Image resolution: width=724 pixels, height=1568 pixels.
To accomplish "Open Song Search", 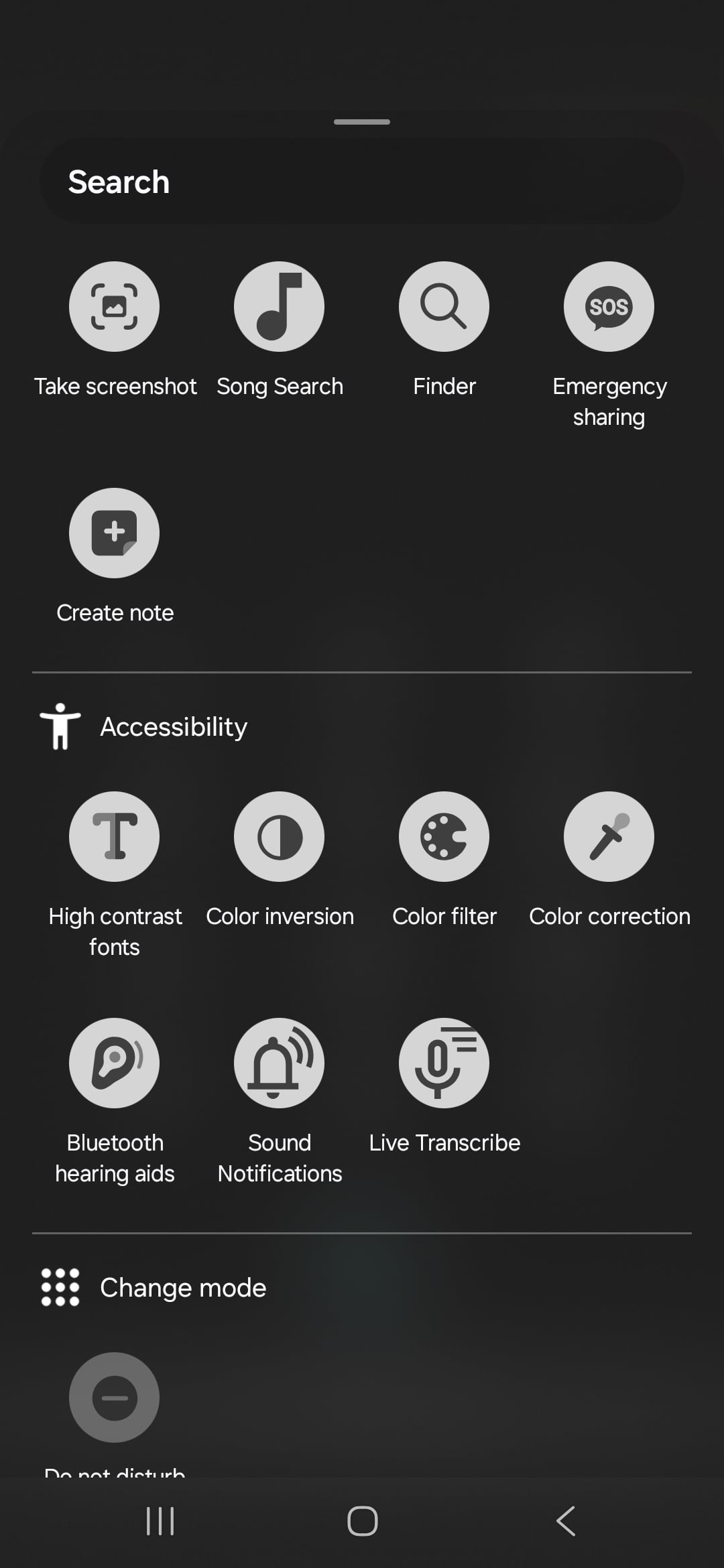I will 279,306.
